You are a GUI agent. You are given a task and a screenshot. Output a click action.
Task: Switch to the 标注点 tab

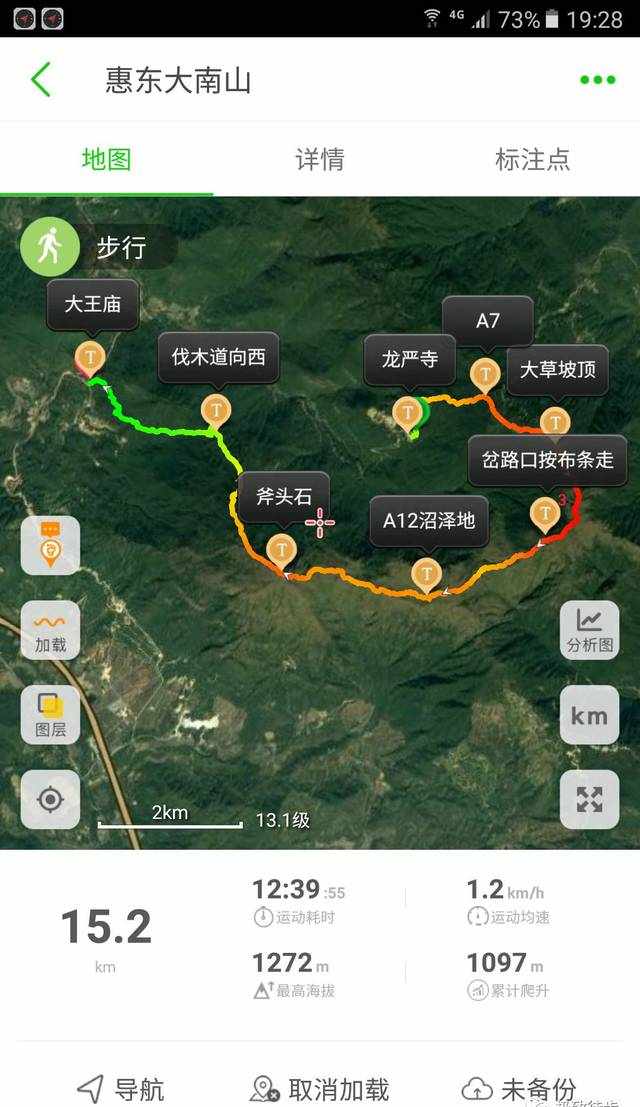click(532, 159)
